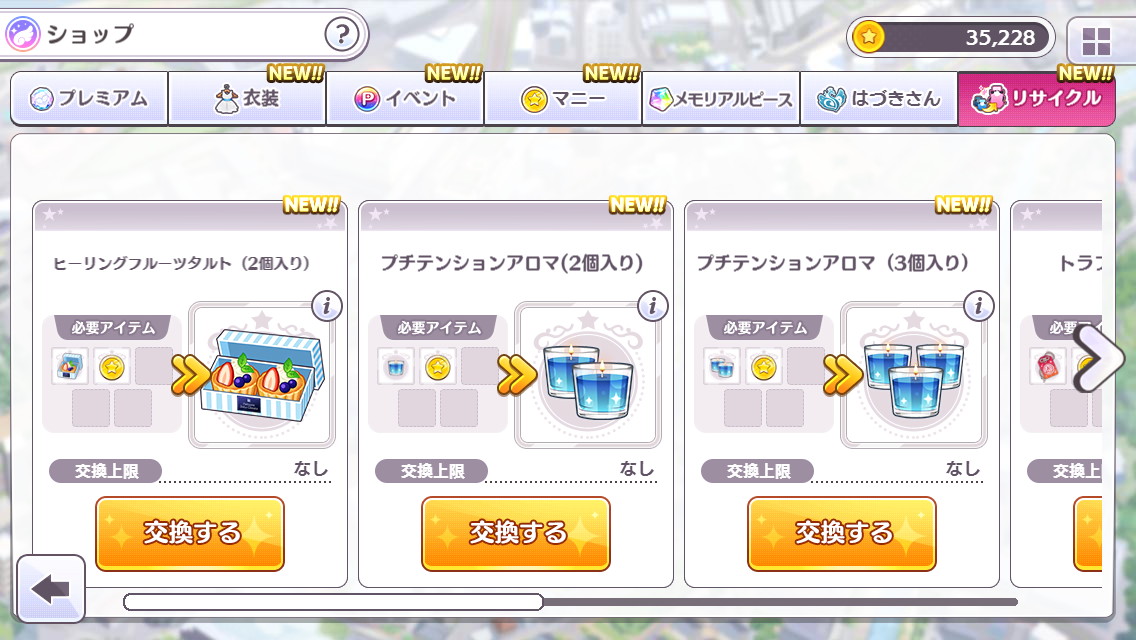Go to the メモリアルピース tab

click(x=721, y=99)
